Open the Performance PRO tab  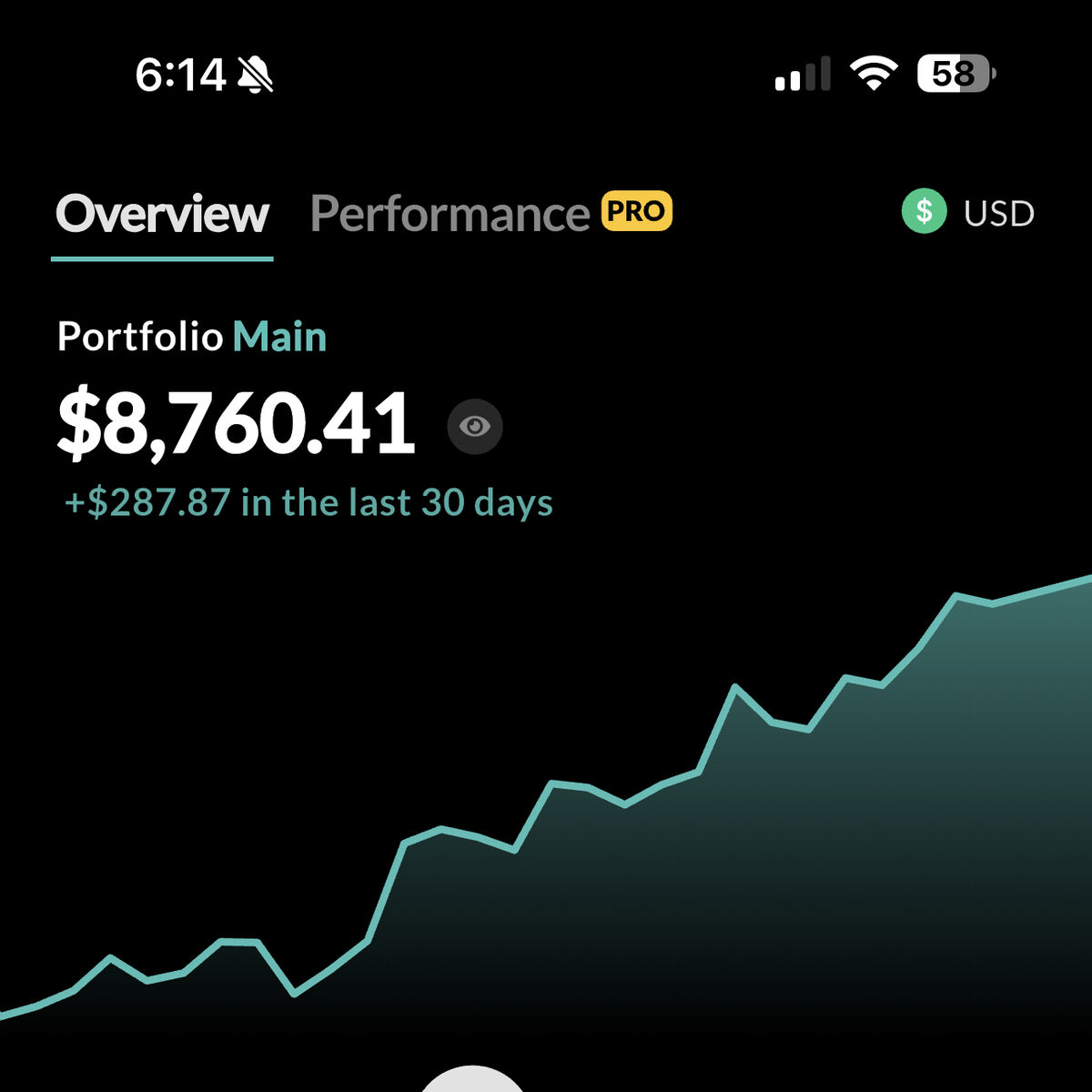(x=490, y=214)
